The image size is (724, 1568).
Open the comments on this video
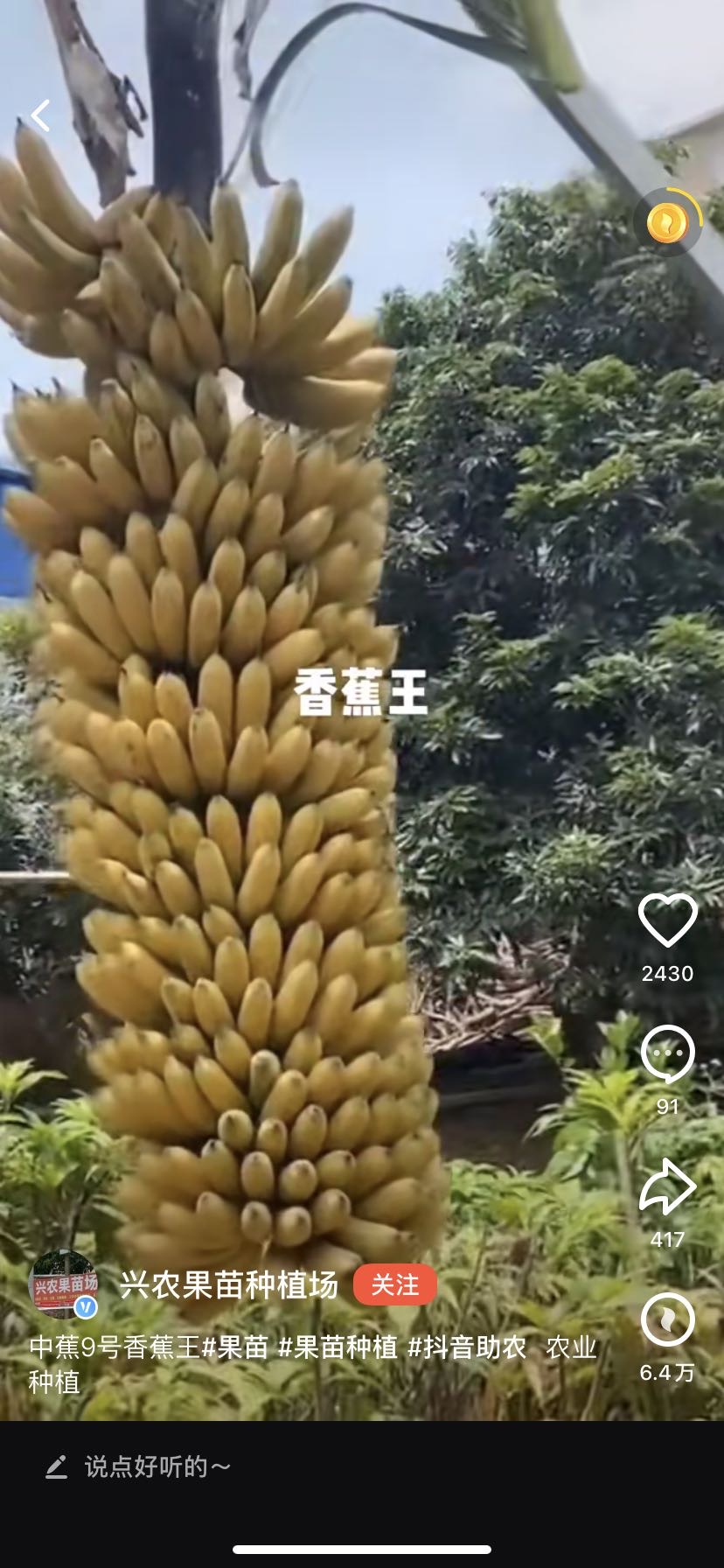667,1053
